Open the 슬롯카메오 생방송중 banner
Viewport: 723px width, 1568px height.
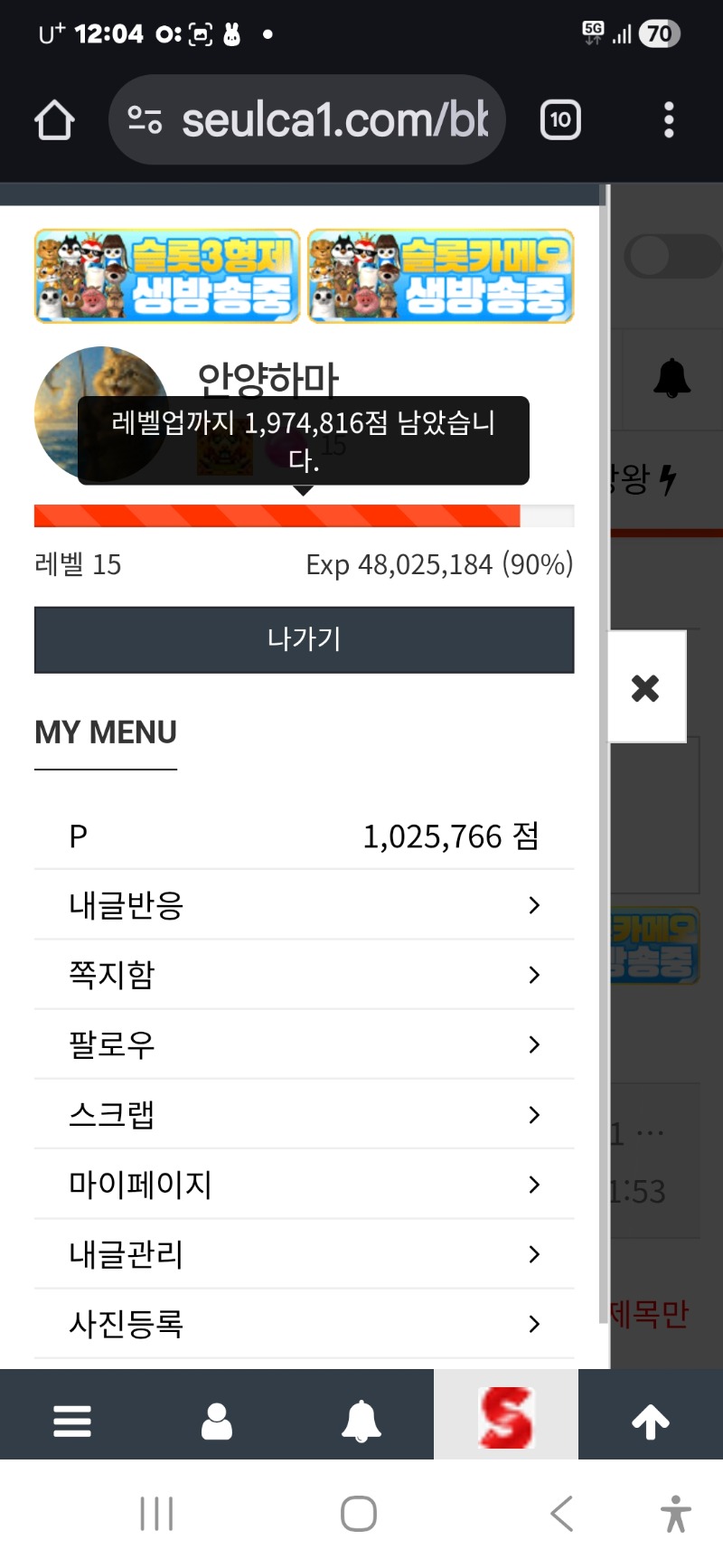[x=441, y=276]
